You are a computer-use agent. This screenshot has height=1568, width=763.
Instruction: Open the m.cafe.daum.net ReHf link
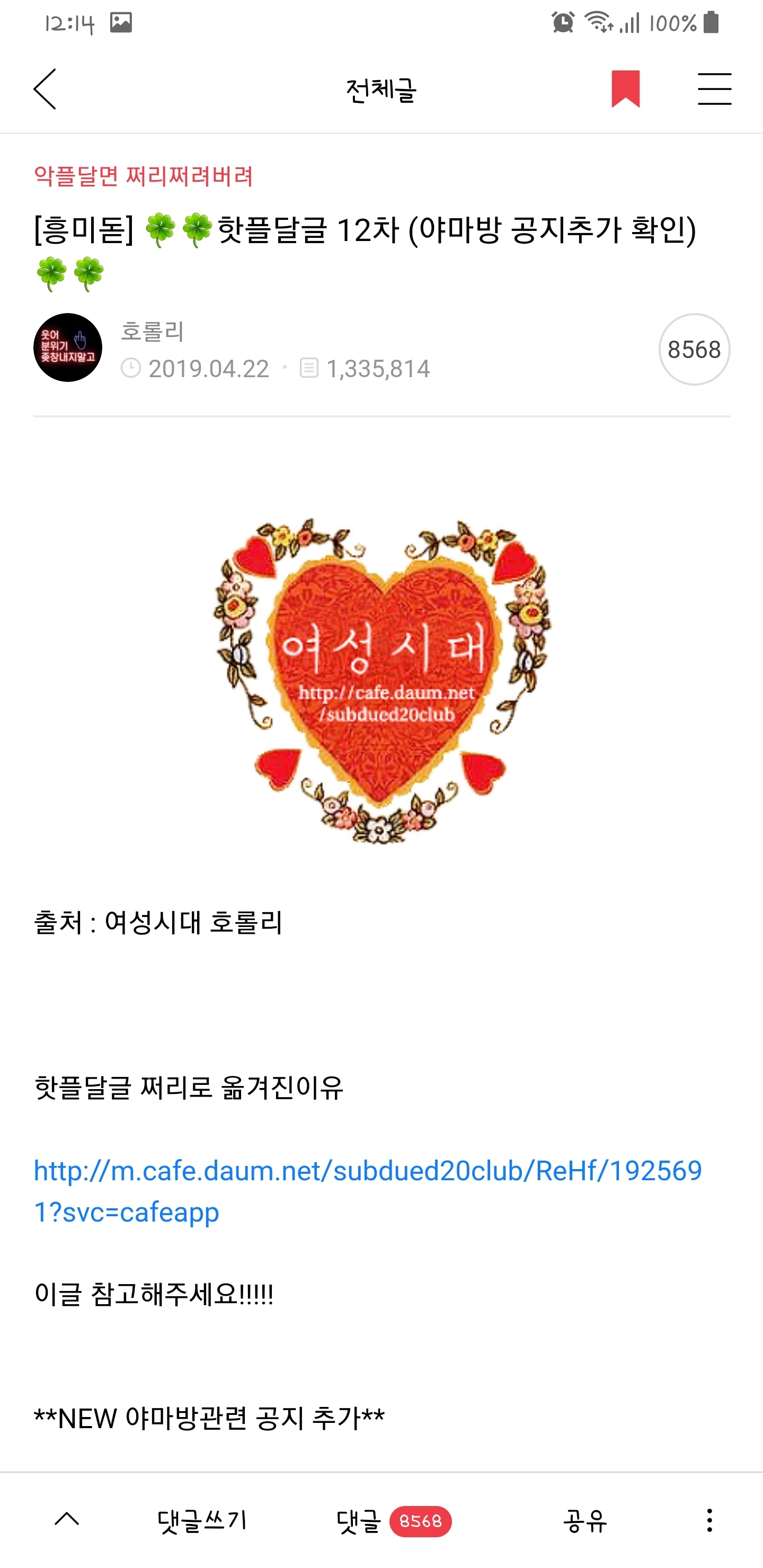[368, 1191]
